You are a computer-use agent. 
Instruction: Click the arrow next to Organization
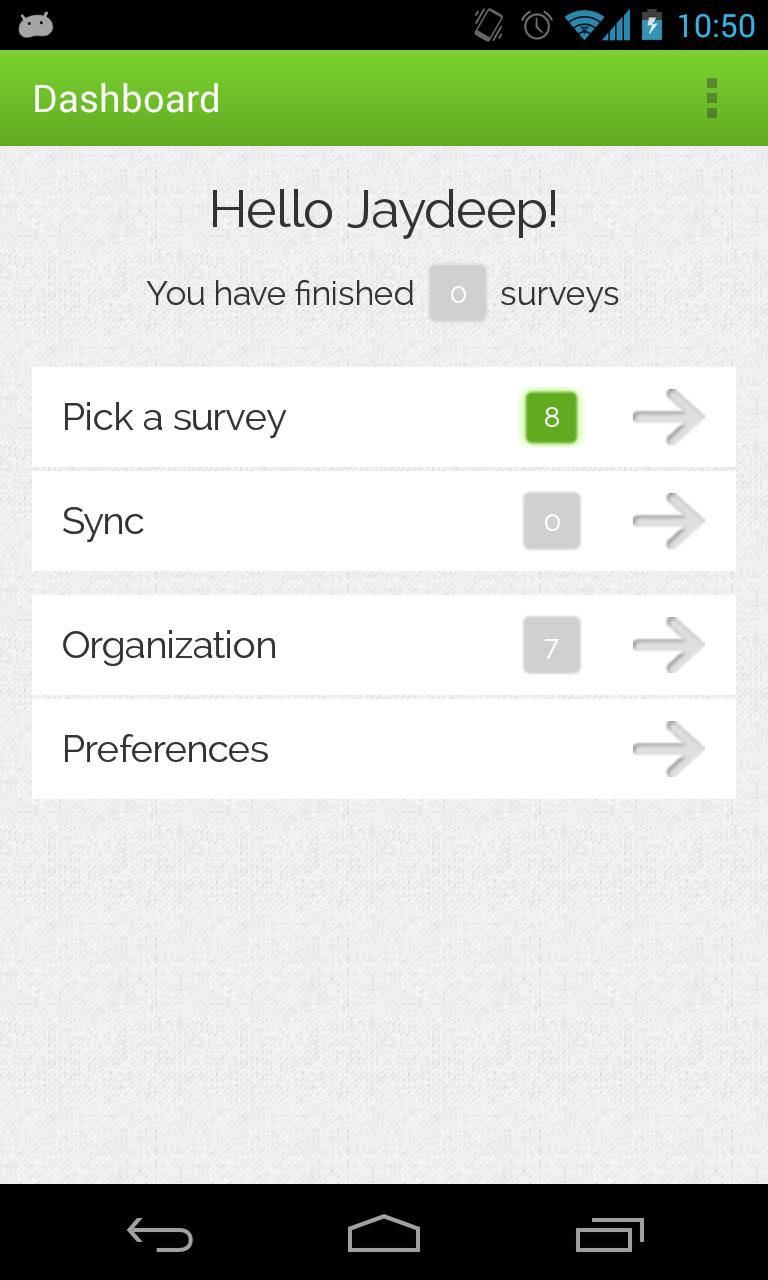point(668,645)
